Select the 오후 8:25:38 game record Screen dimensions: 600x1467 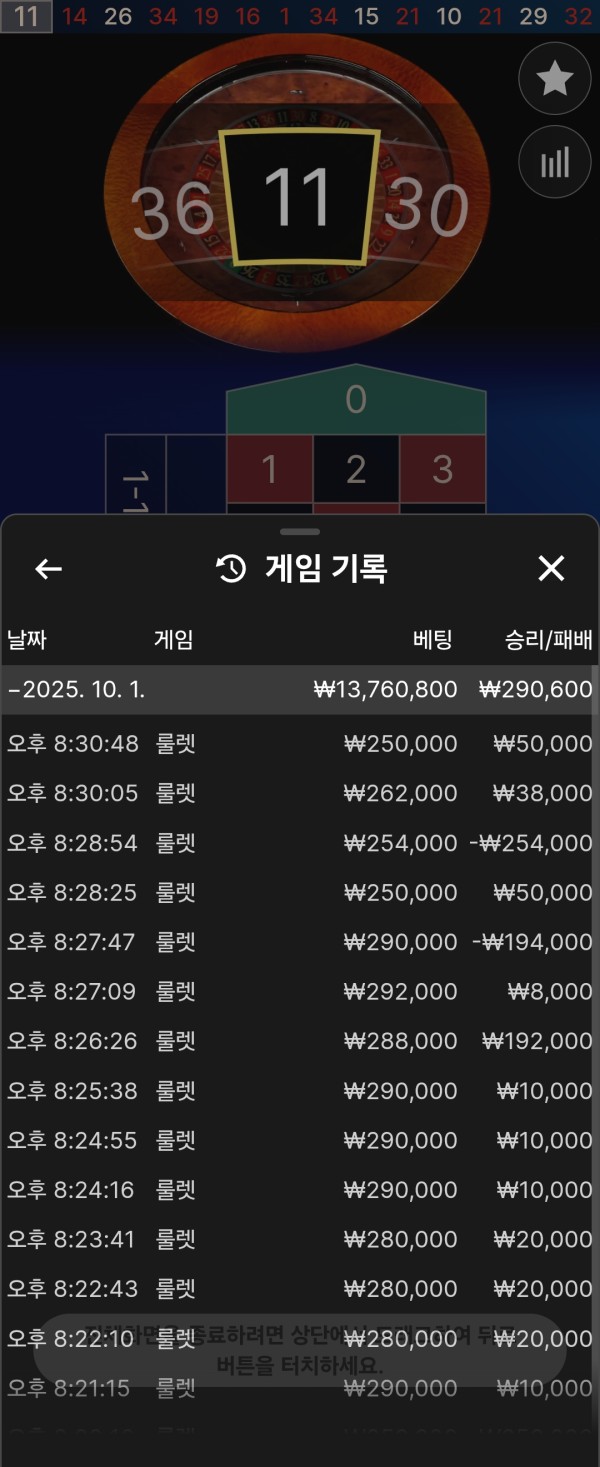click(298, 1090)
